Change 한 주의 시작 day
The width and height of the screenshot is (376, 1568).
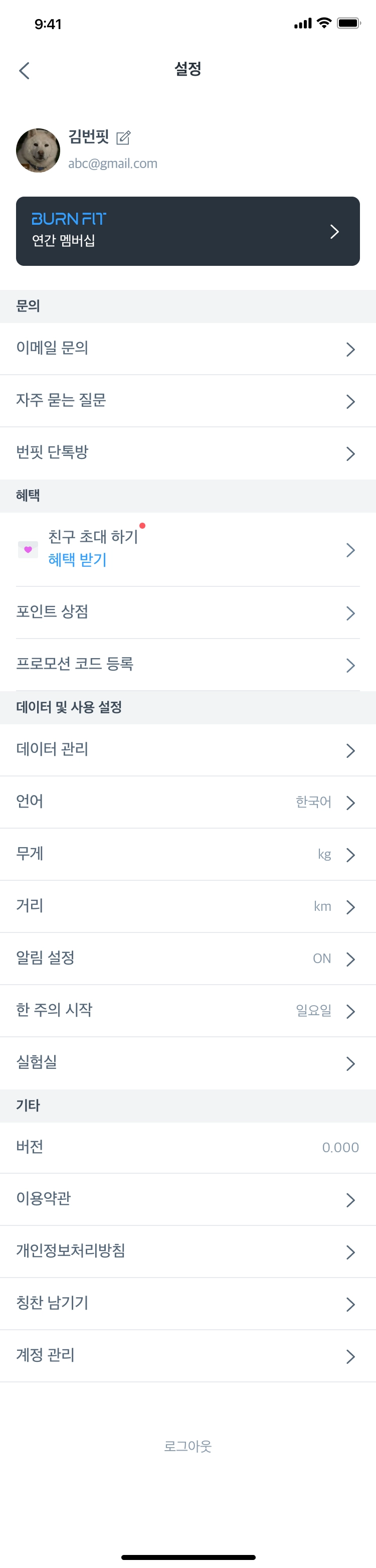[187, 1010]
